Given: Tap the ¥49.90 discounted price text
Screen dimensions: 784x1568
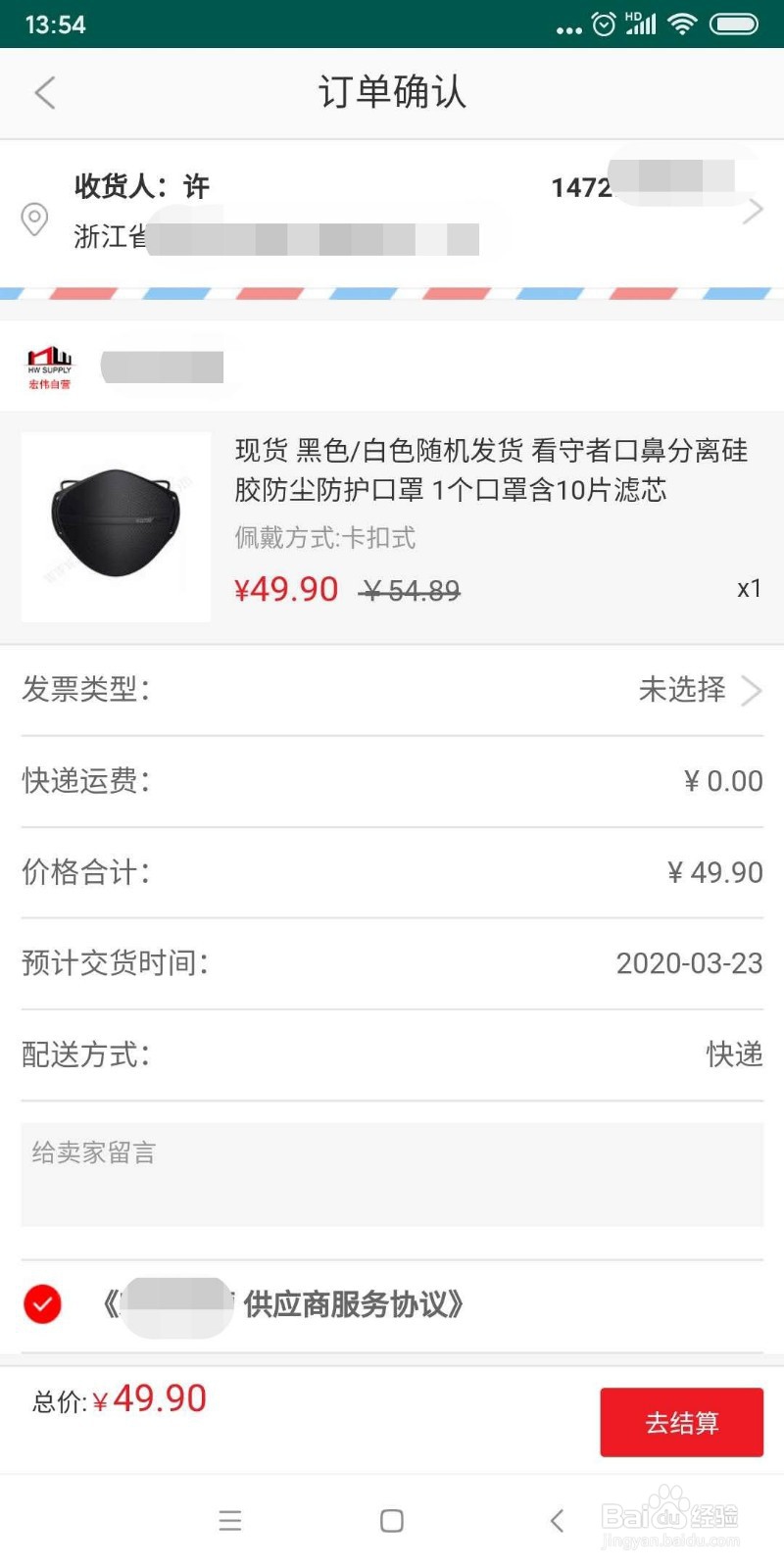Looking at the screenshot, I should tap(286, 588).
